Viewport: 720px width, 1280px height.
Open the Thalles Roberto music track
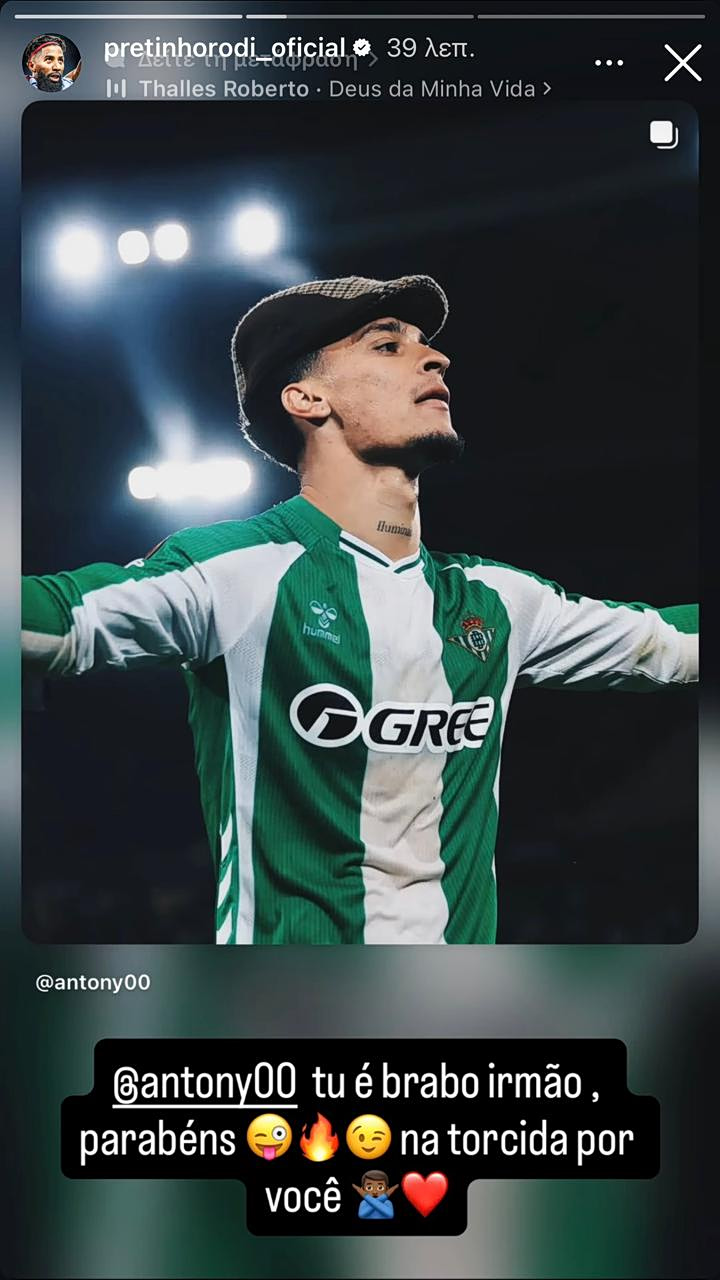pyautogui.click(x=330, y=89)
